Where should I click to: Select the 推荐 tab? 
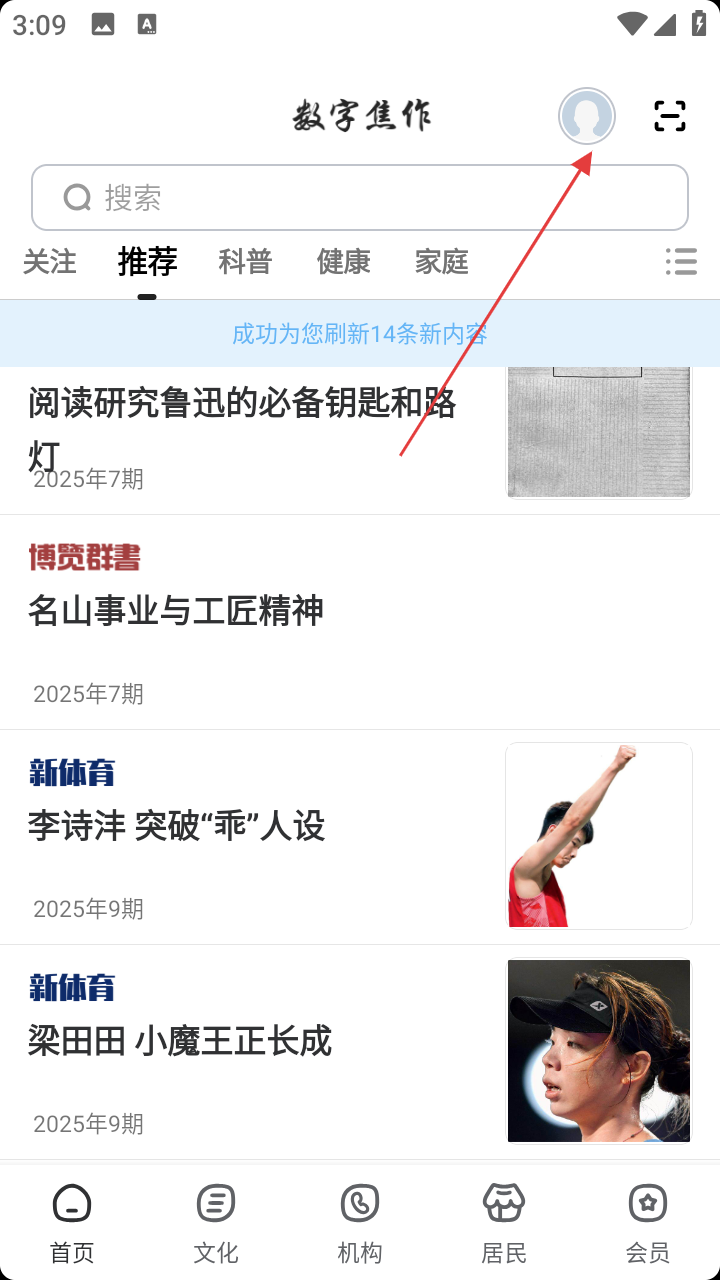coord(147,262)
